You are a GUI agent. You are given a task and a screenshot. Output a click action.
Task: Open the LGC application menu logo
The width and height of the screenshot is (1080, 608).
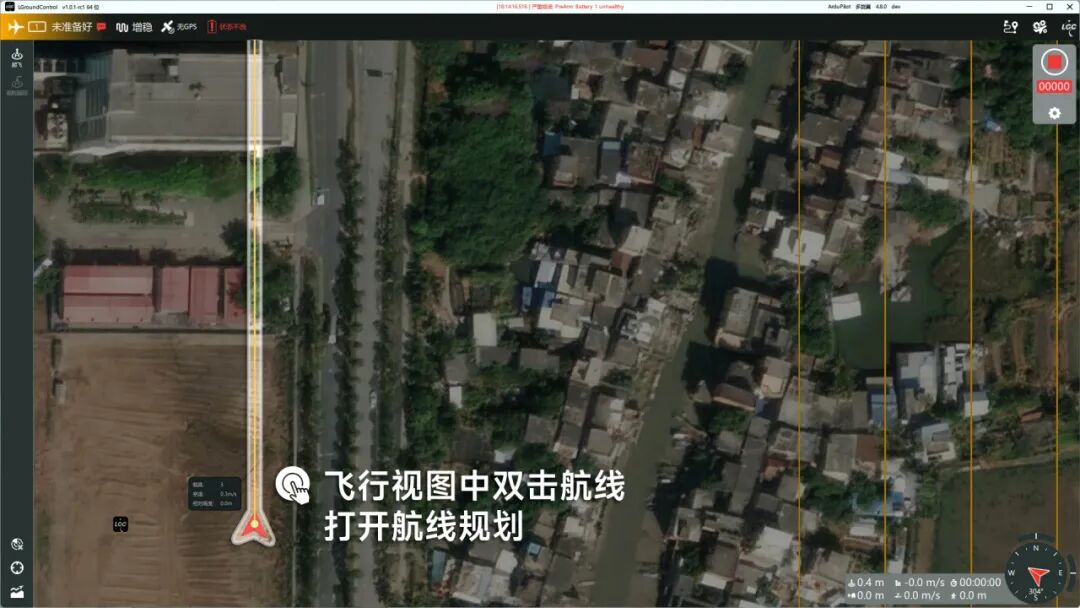[1068, 27]
